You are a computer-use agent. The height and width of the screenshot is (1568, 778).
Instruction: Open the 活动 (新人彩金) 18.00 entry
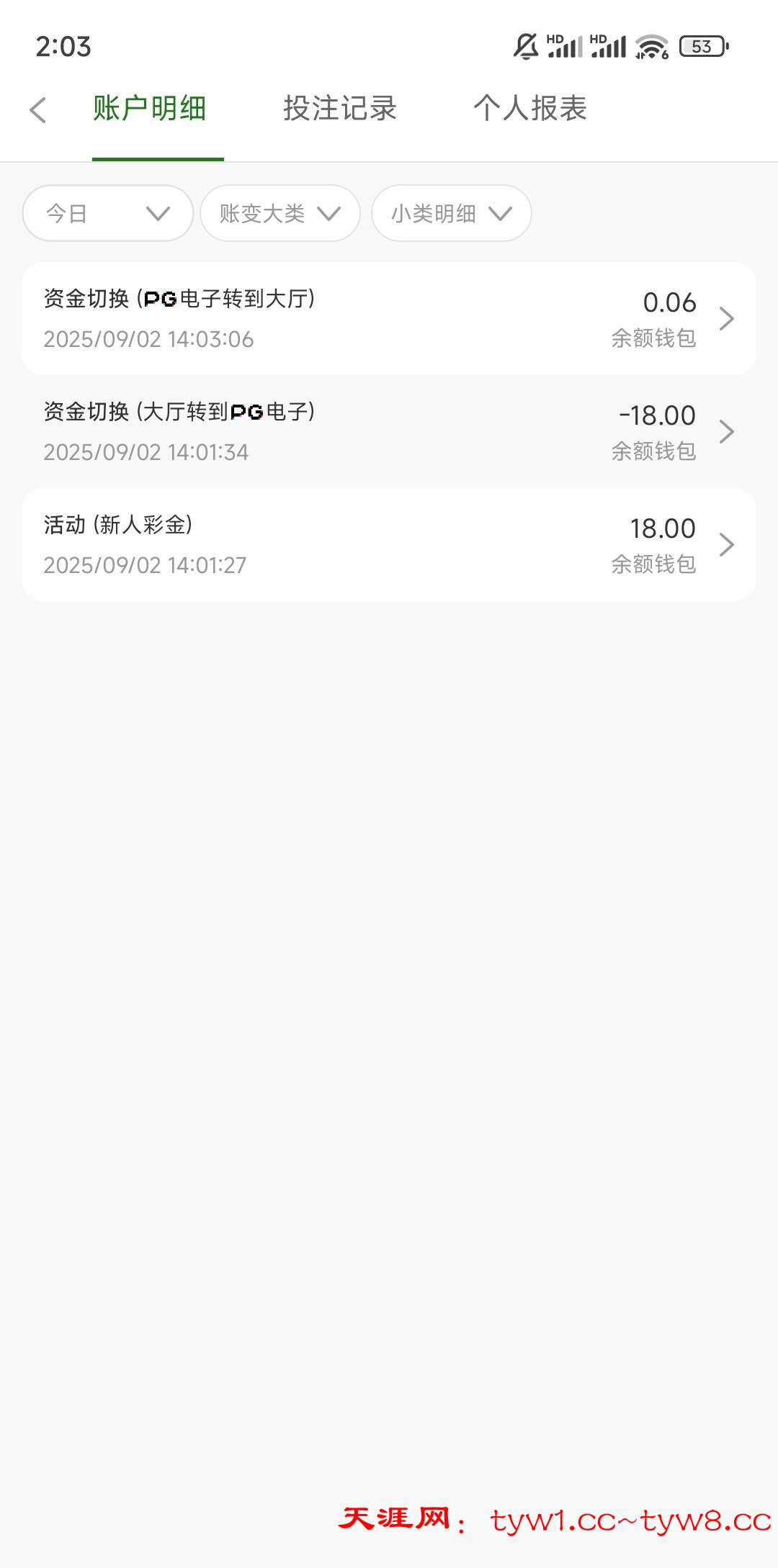pos(389,544)
